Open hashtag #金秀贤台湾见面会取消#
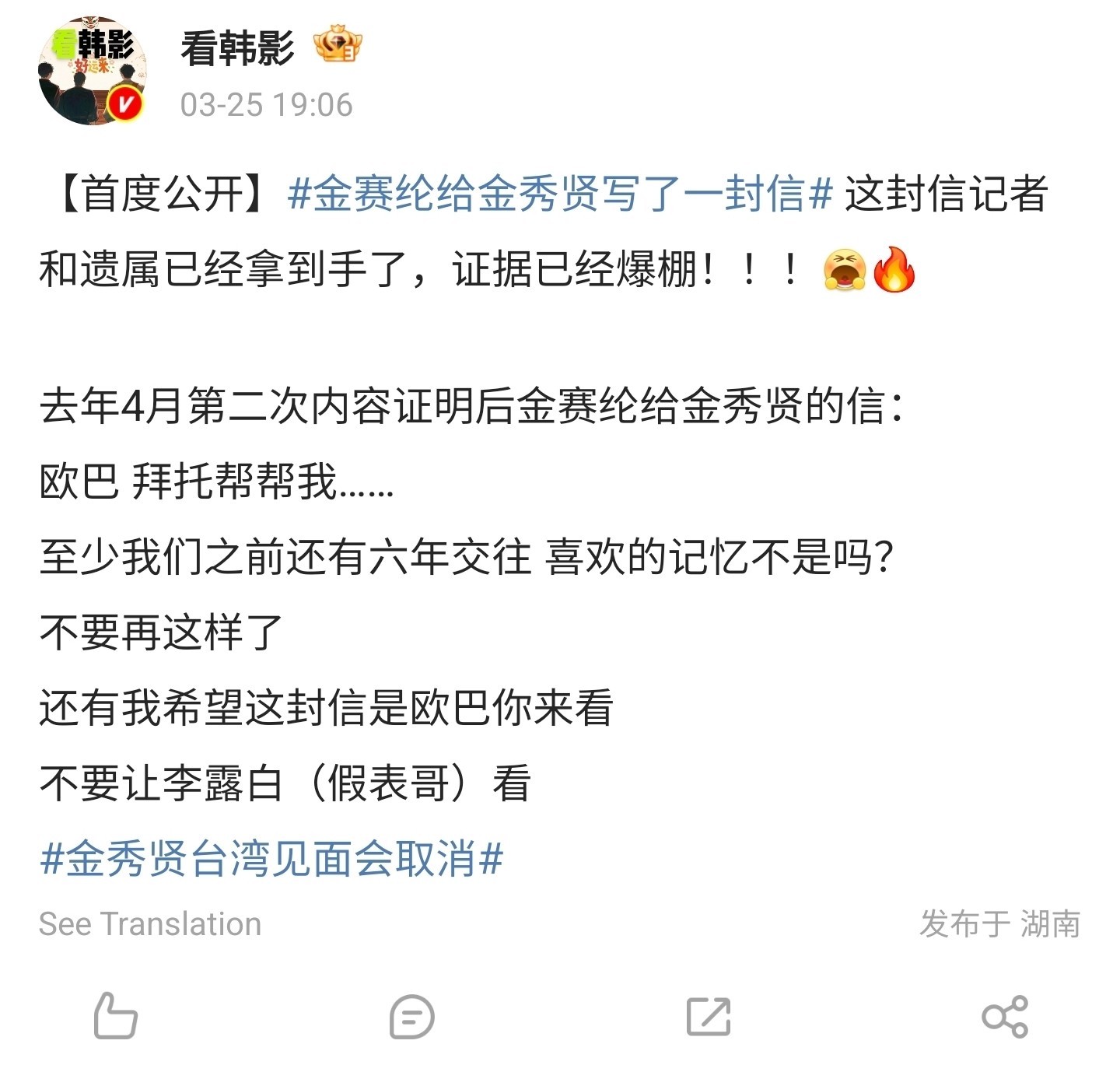Image resolution: width=1120 pixels, height=1065 pixels. [271, 858]
